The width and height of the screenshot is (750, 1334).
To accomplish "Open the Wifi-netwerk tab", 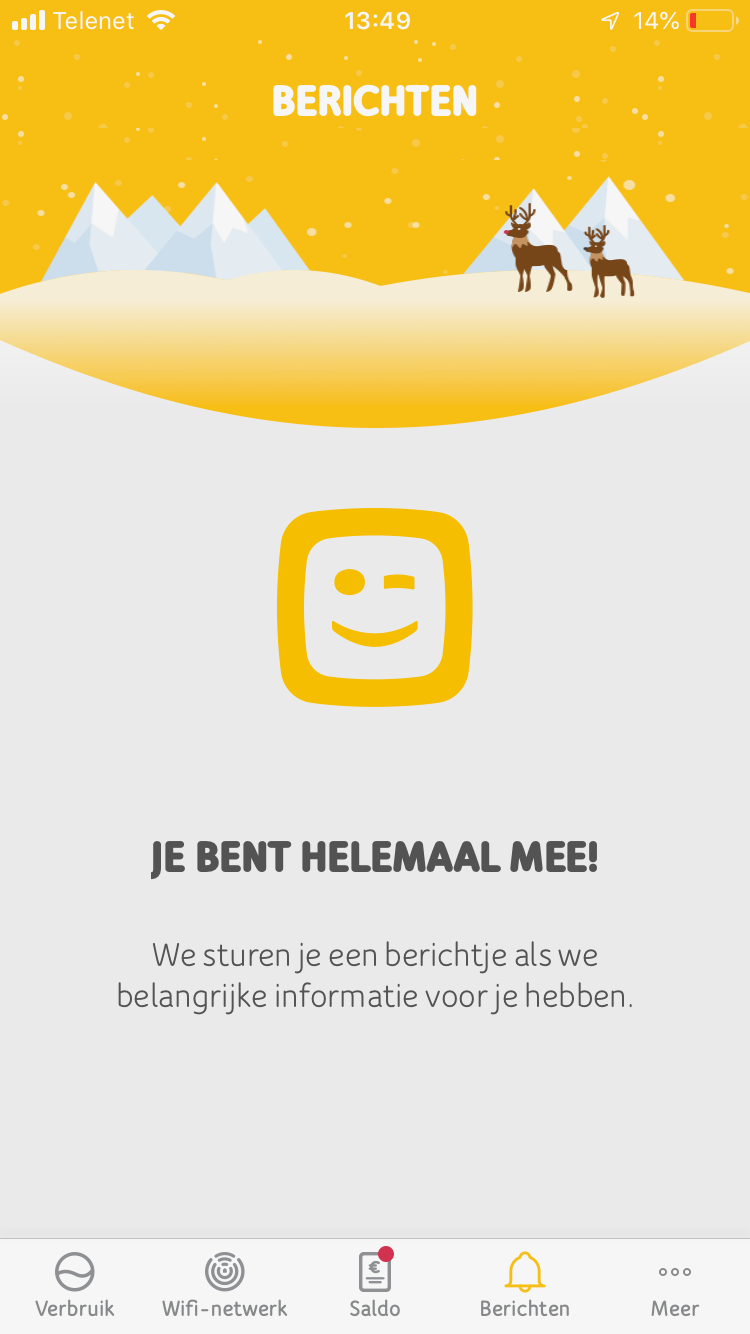I will [225, 1286].
